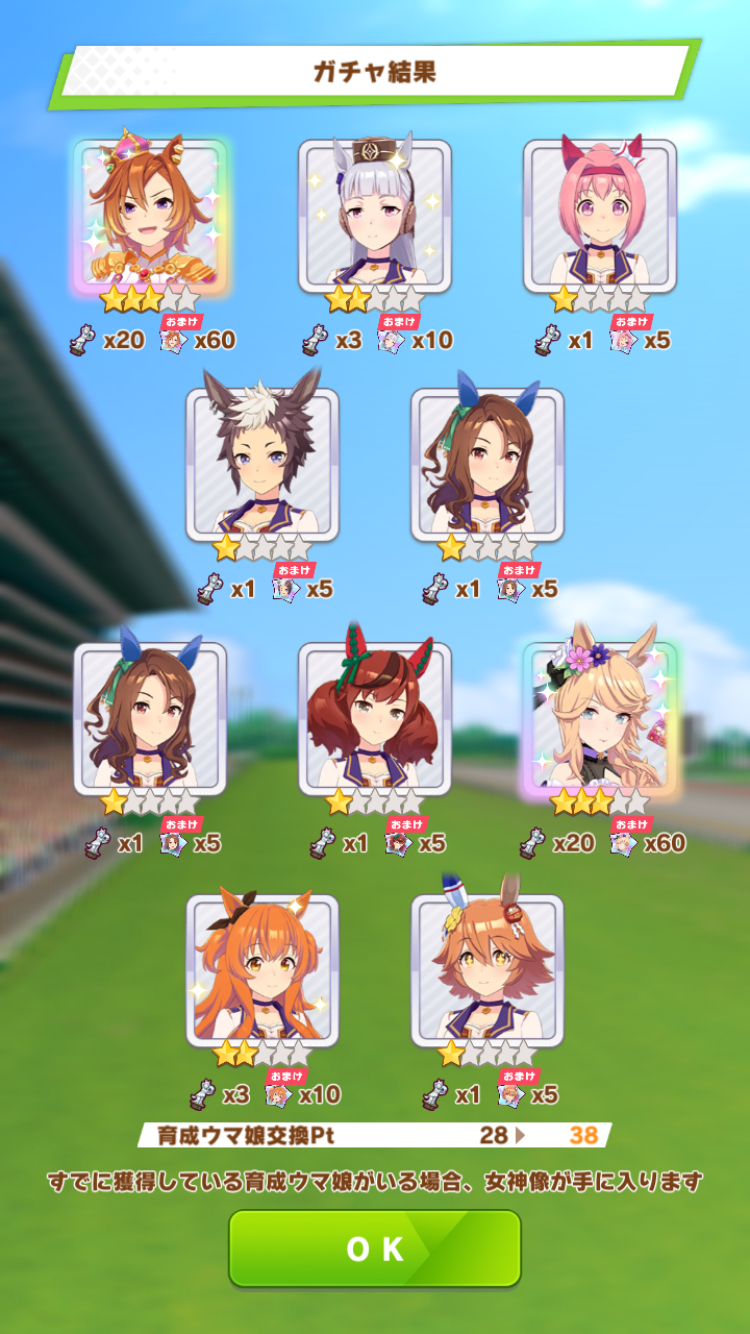The image size is (750, 1334).
Task: Open the long orange-haired 2-star character card
Action: 262,970
